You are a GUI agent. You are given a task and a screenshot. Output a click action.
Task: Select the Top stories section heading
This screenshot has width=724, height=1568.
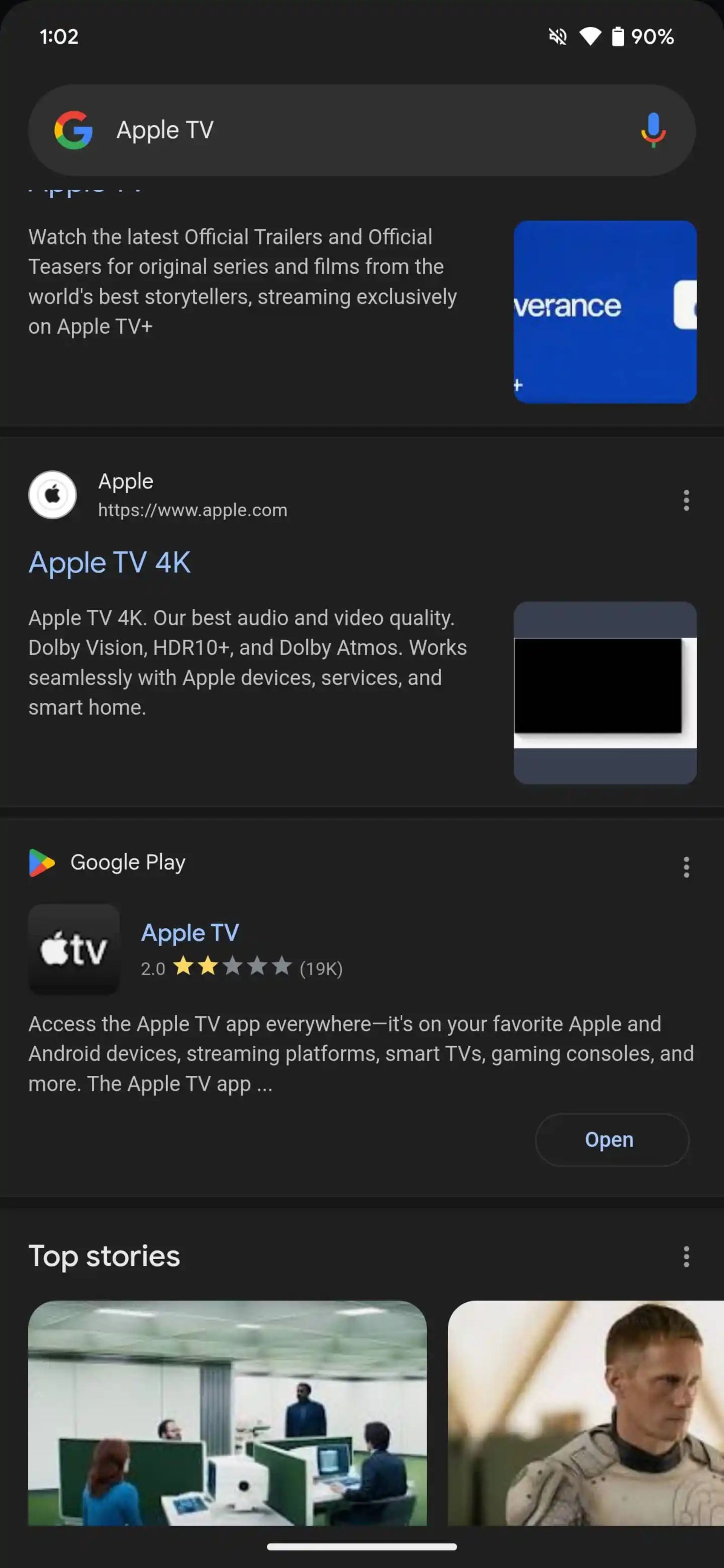tap(104, 1256)
